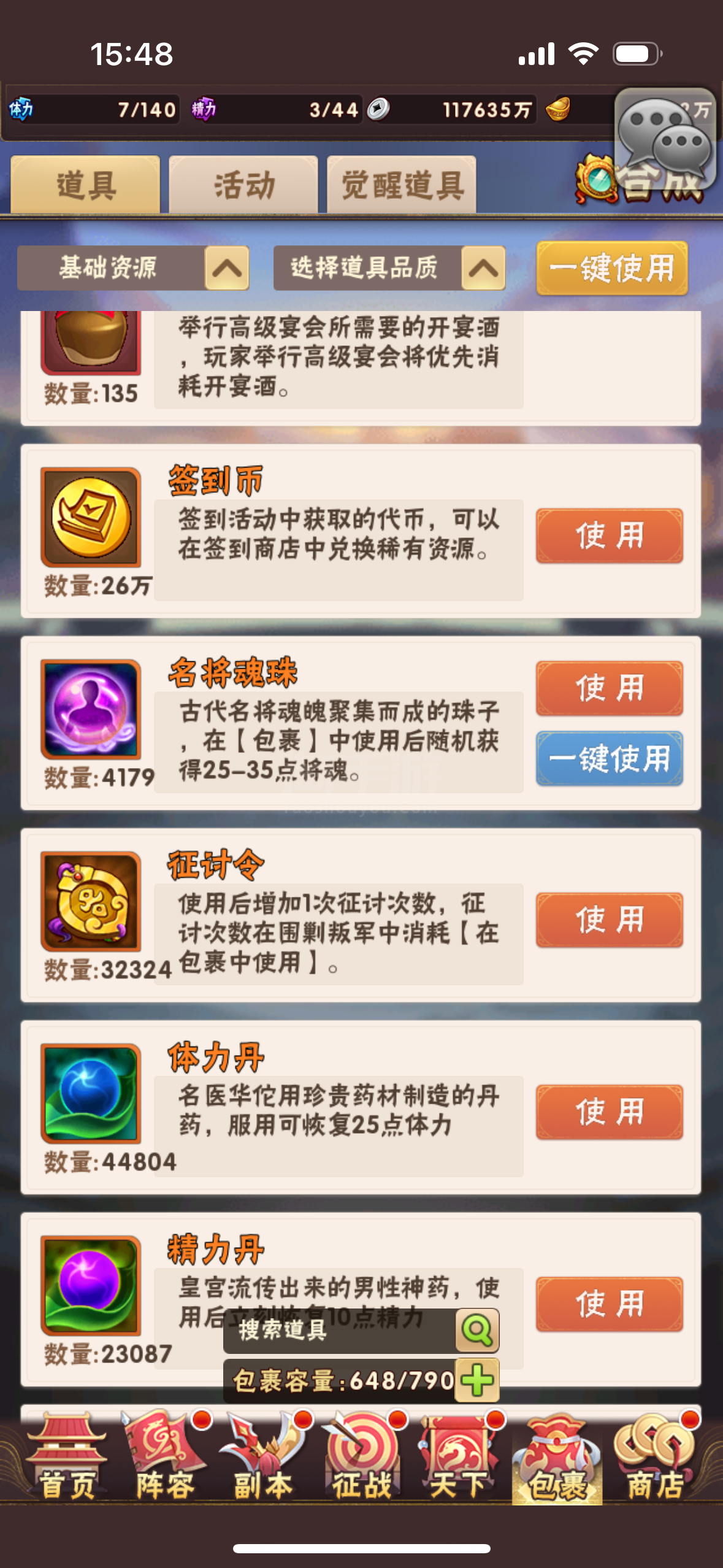This screenshot has height=1568, width=723.
Task: Open the 阵容 tab
Action: tap(165, 1457)
